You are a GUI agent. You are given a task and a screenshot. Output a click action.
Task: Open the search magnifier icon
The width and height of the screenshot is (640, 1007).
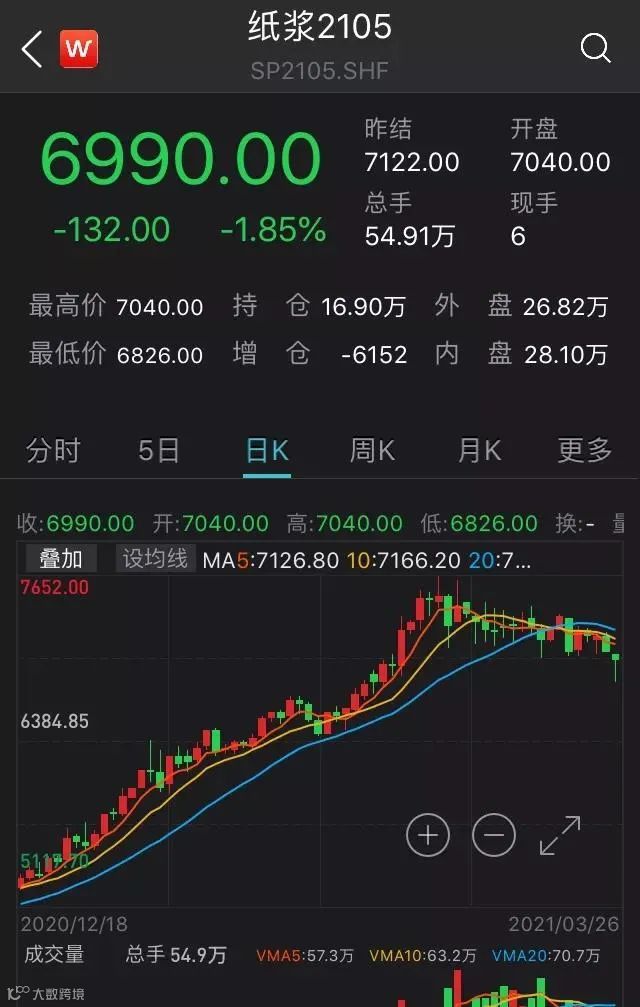point(595,48)
